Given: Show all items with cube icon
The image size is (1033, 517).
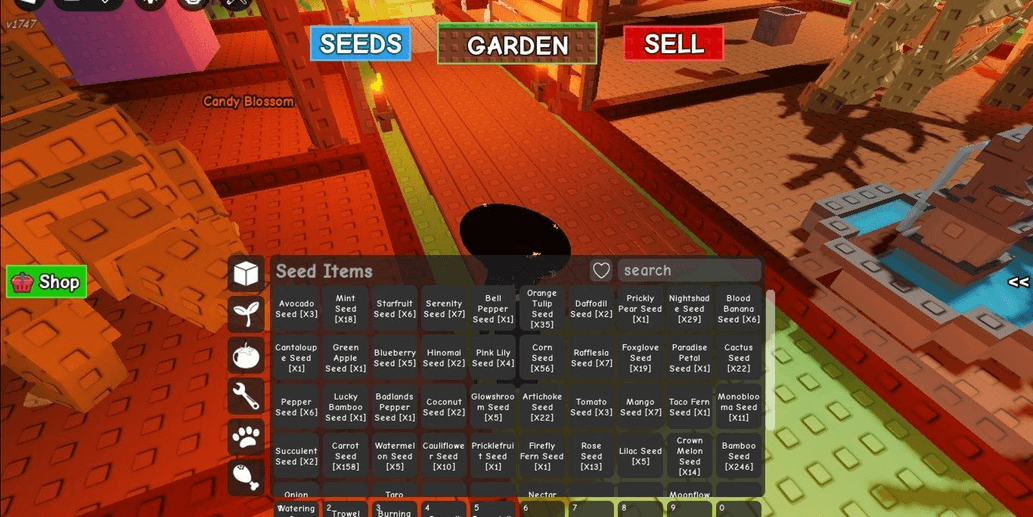Looking at the screenshot, I should pyautogui.click(x=246, y=273).
